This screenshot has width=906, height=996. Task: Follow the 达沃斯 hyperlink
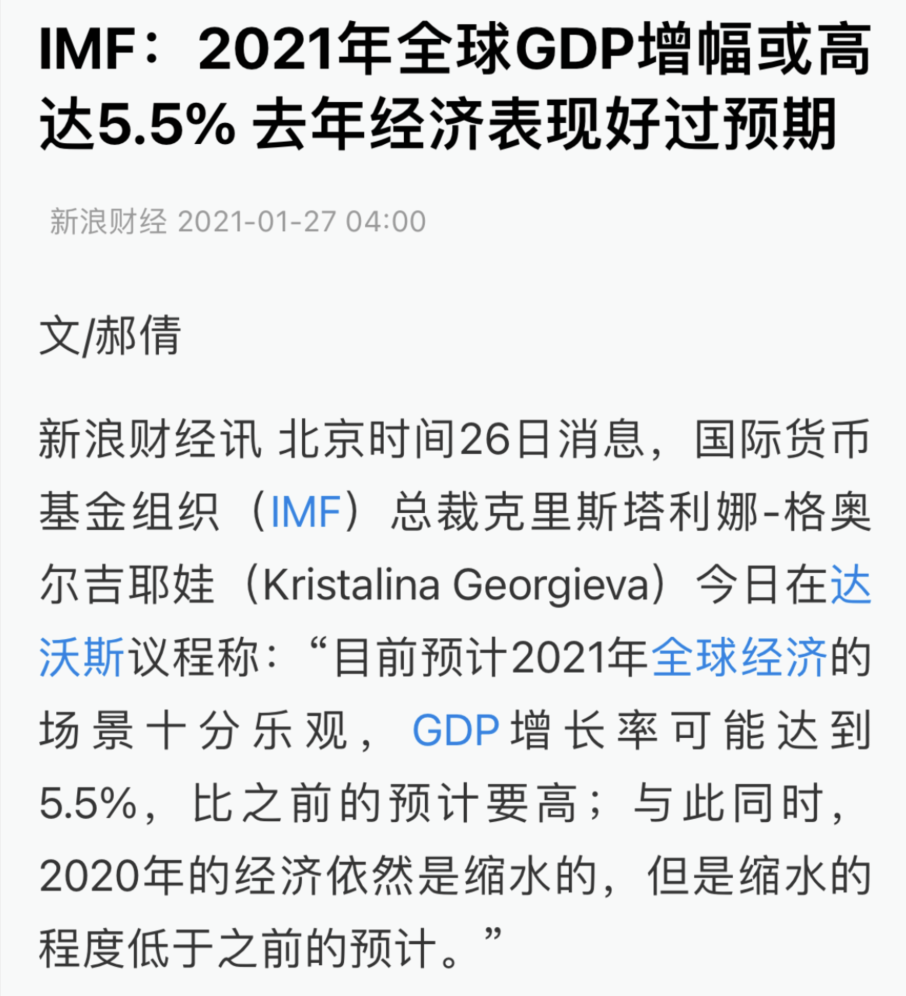[x=850, y=586]
